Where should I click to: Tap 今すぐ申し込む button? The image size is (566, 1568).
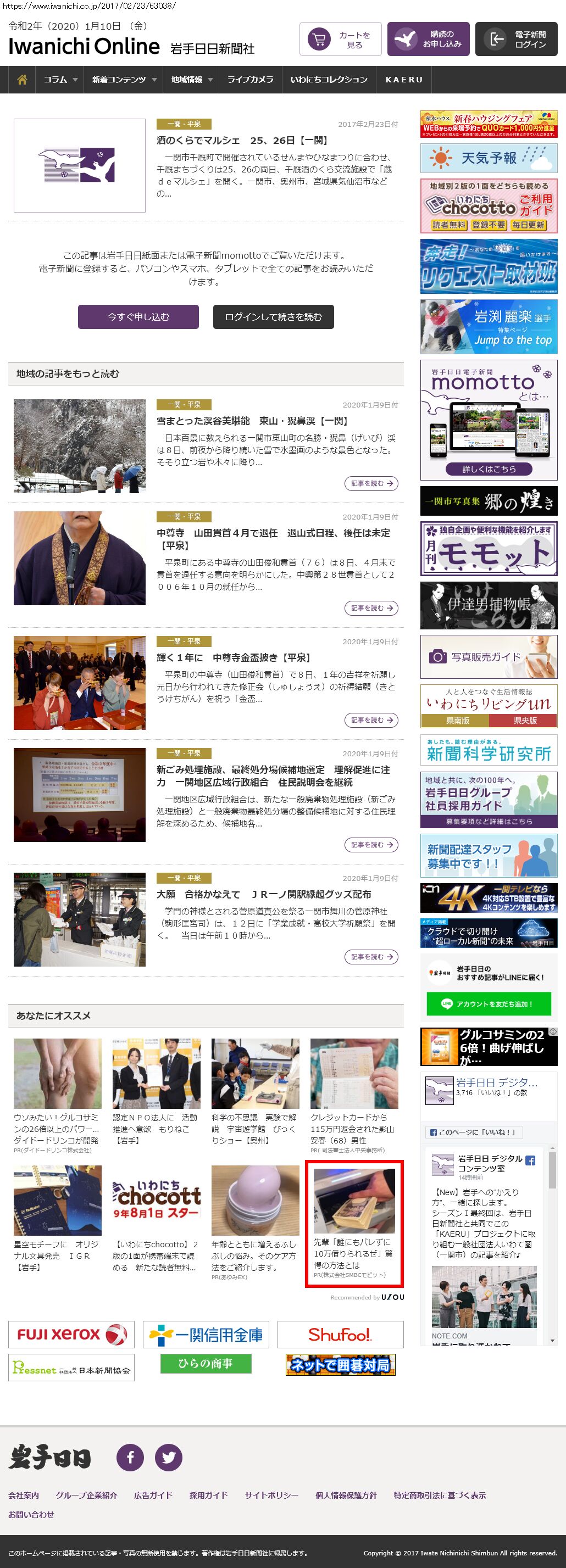point(138,316)
